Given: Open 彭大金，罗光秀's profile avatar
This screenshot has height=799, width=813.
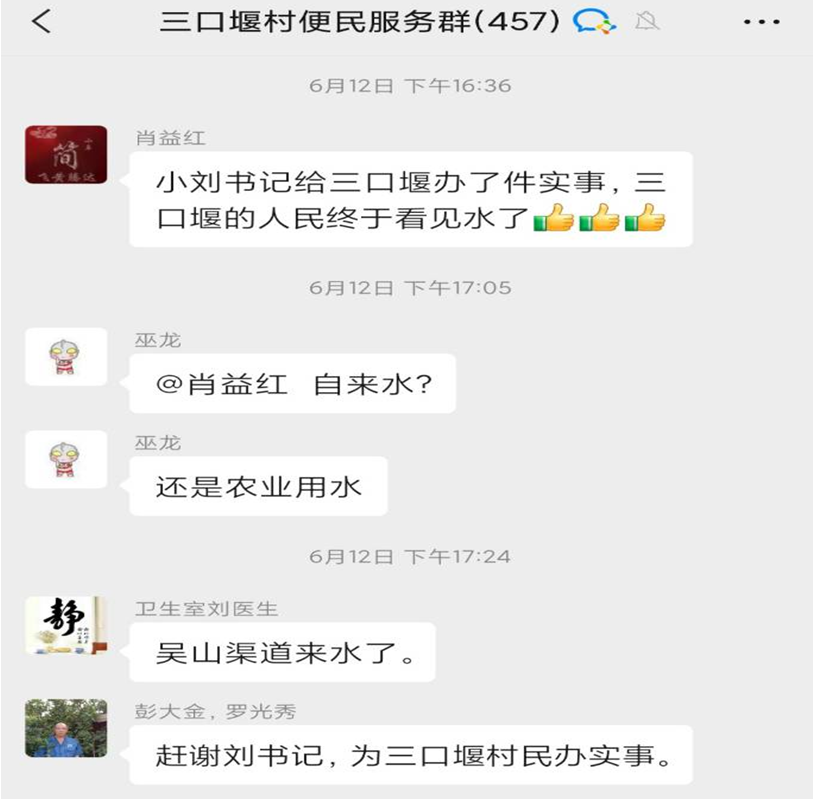Looking at the screenshot, I should pyautogui.click(x=66, y=728).
